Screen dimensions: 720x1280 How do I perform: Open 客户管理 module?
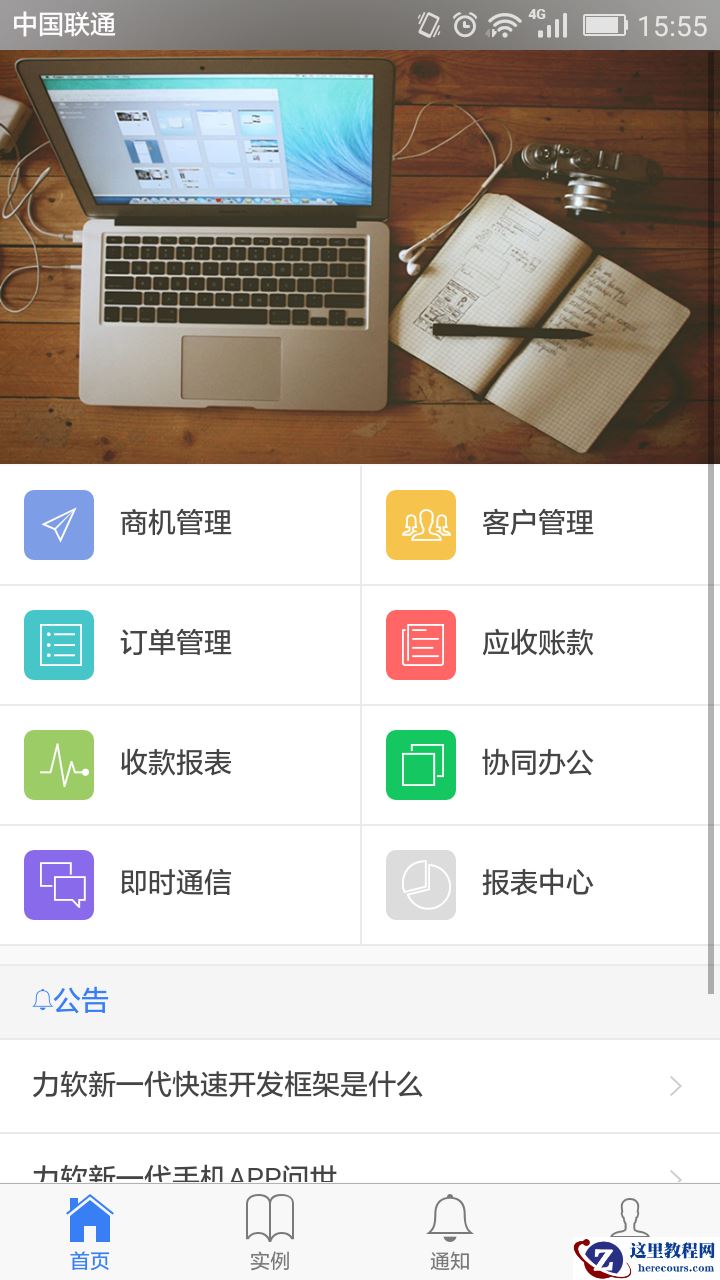pyautogui.click(x=540, y=524)
